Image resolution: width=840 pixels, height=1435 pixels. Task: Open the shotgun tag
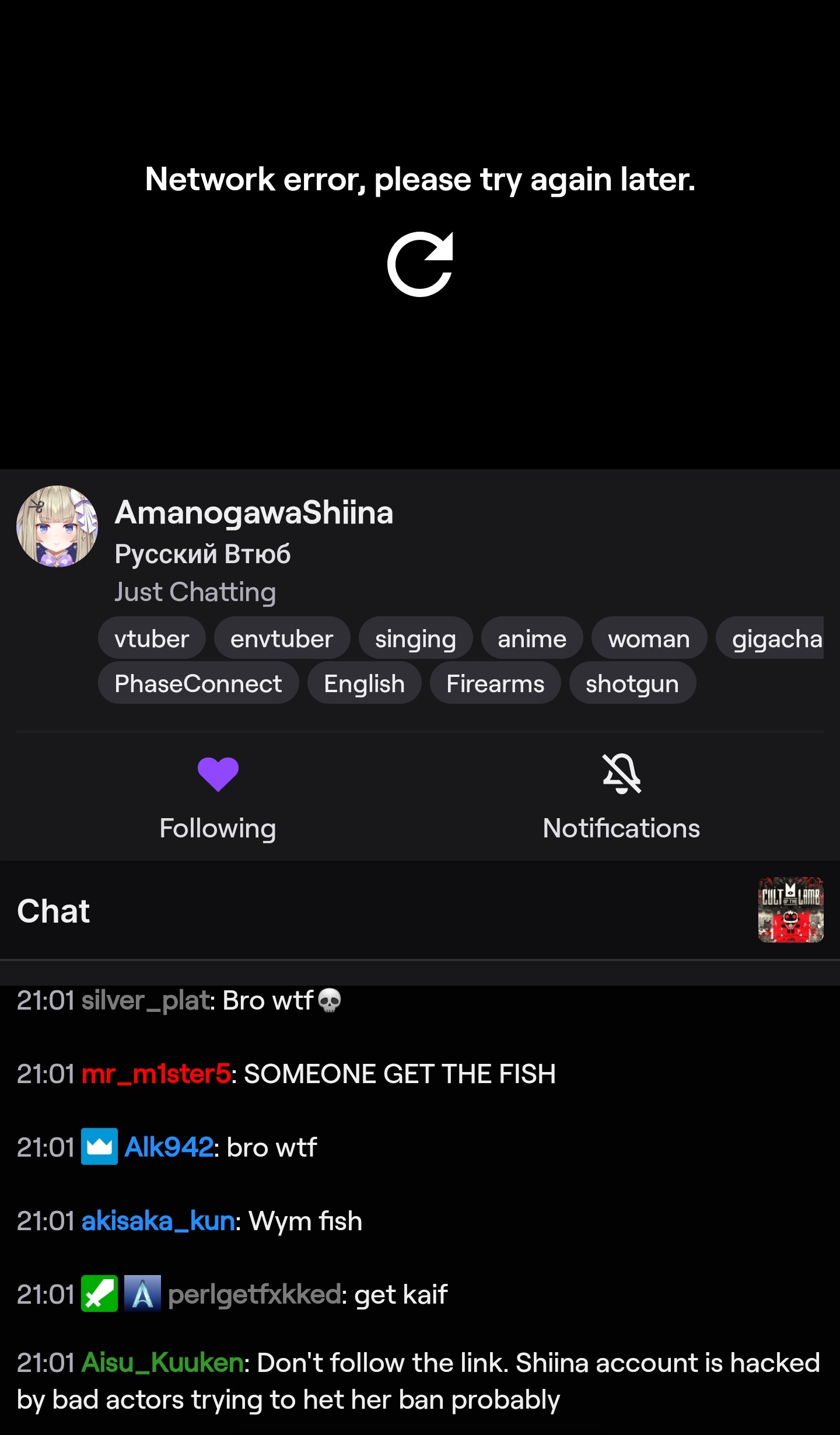point(632,683)
